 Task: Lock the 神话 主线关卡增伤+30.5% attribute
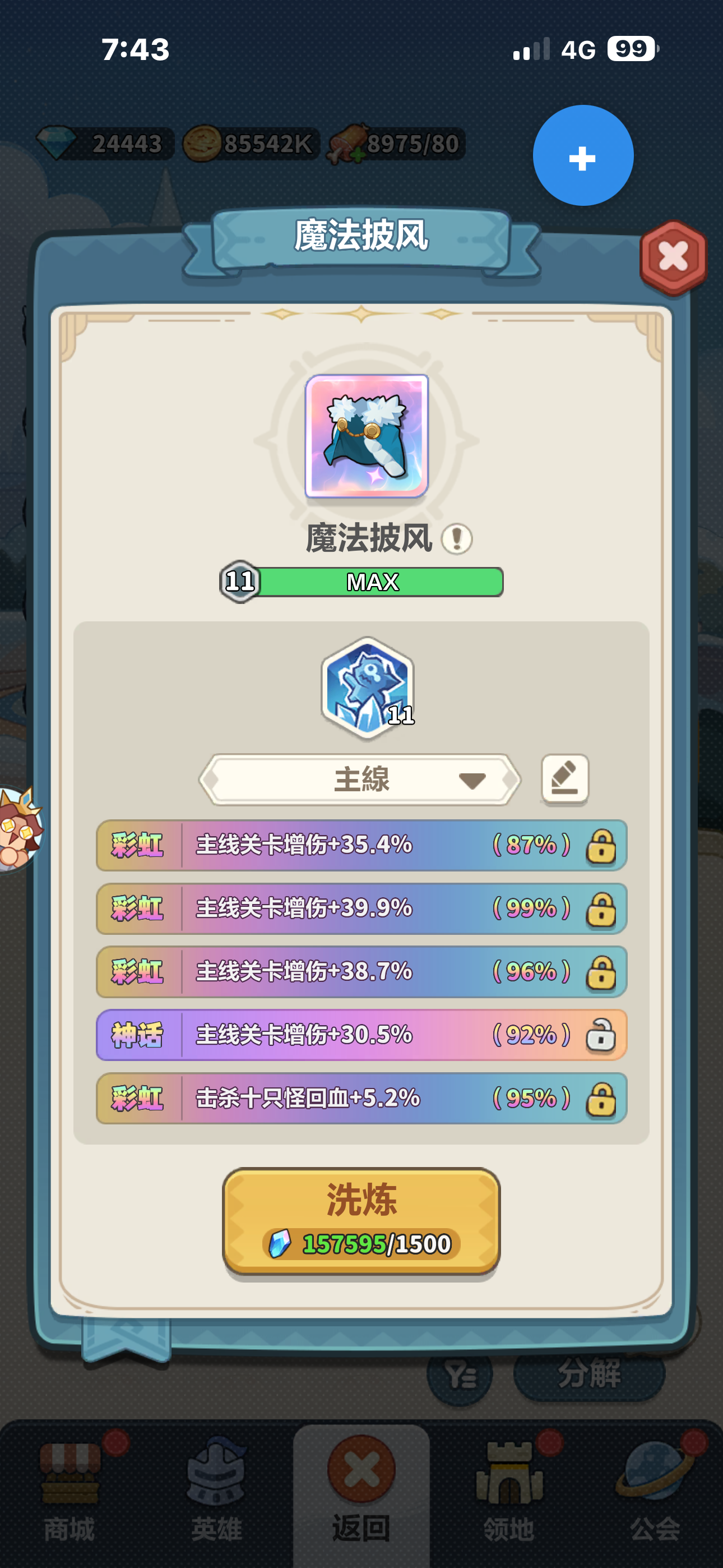click(601, 1035)
